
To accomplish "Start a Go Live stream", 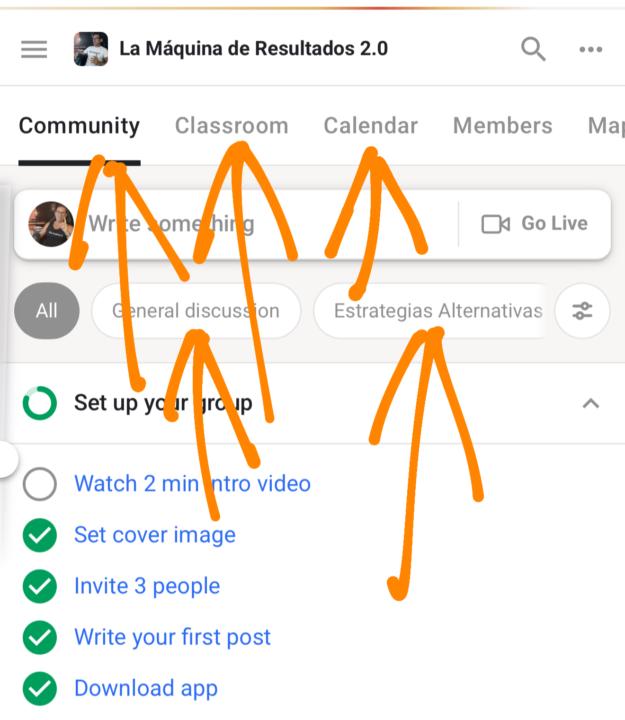I will coord(534,224).
